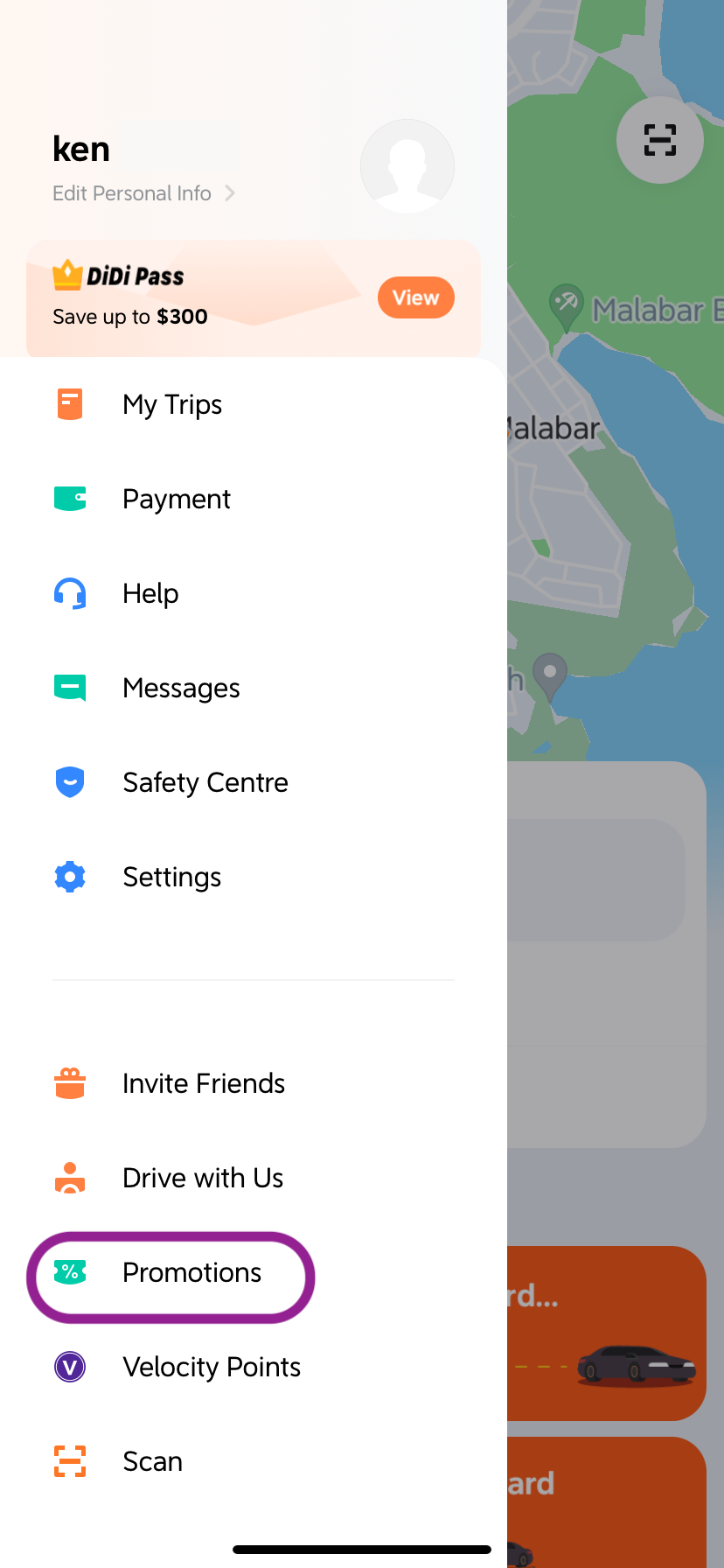This screenshot has width=724, height=1568.
Task: Click the username ken
Action: (80, 148)
